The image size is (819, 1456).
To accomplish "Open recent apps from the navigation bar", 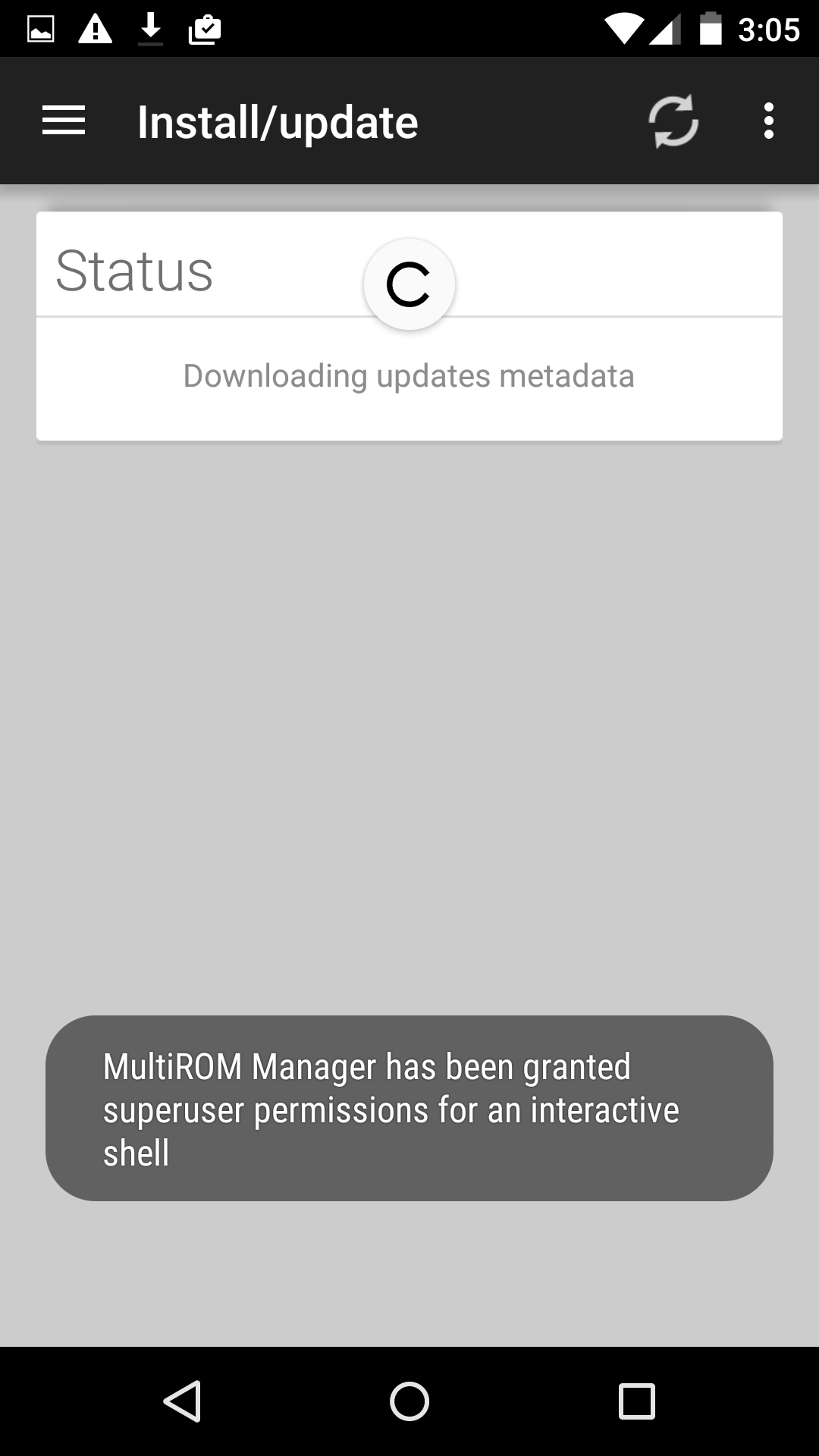I will point(637,1401).
